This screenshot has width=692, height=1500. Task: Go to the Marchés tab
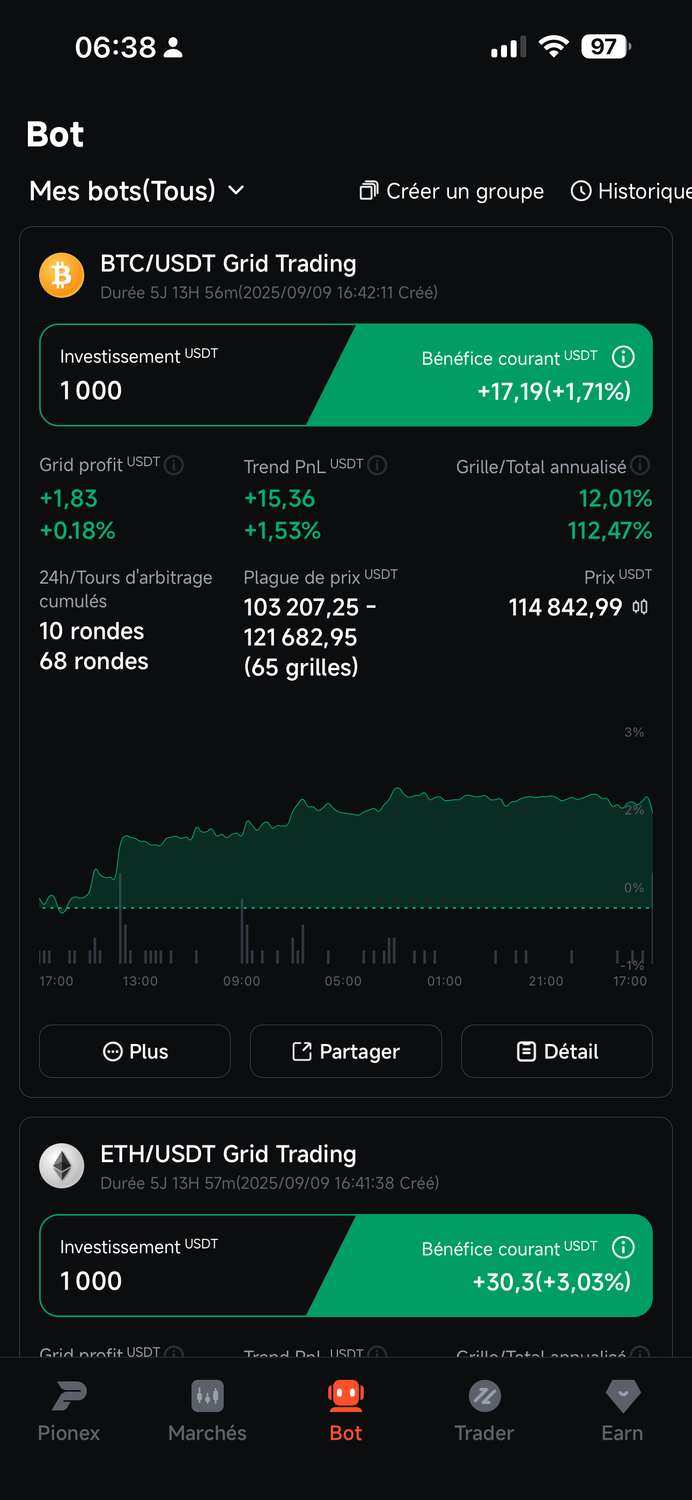[x=207, y=1412]
